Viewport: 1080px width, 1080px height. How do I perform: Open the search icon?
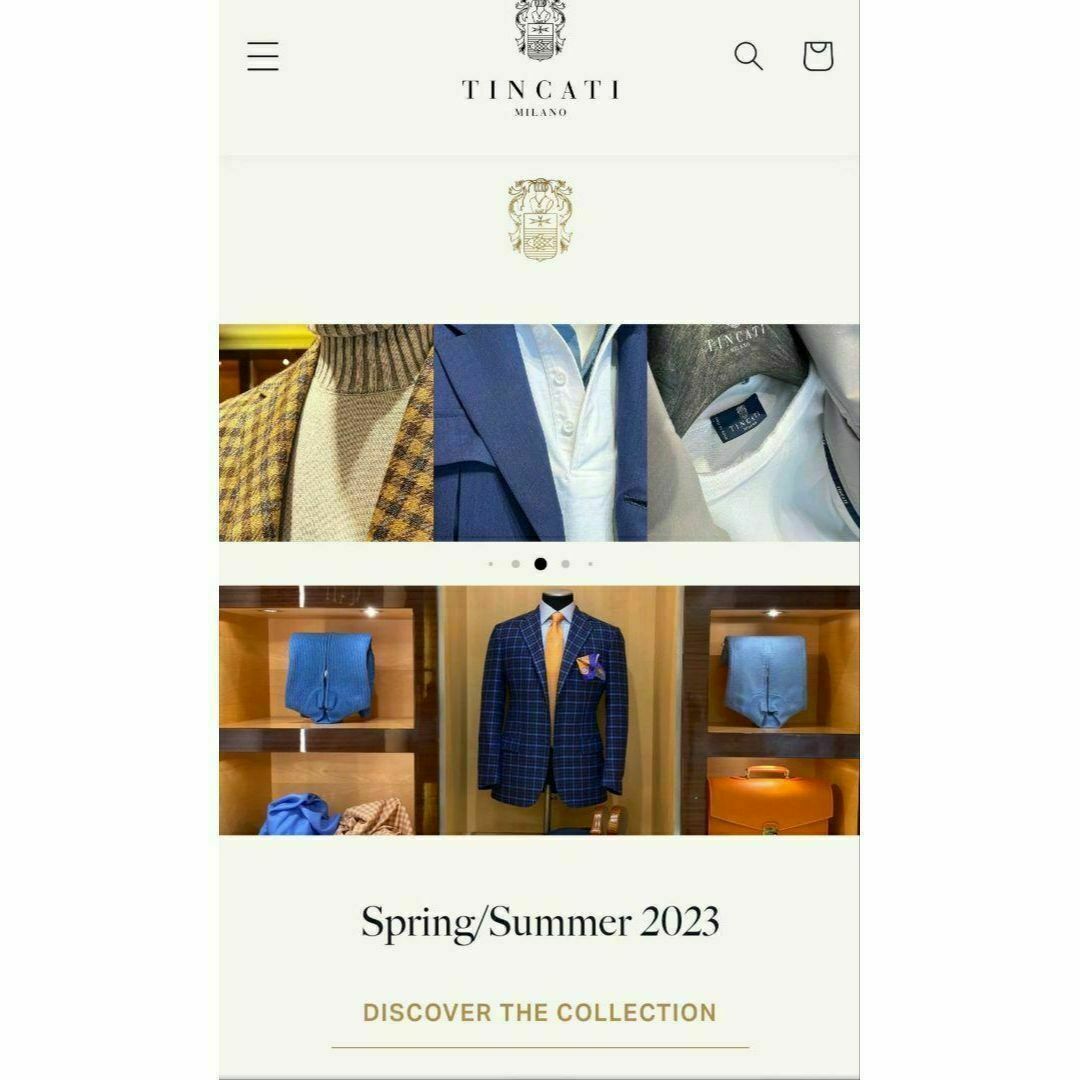click(x=748, y=56)
